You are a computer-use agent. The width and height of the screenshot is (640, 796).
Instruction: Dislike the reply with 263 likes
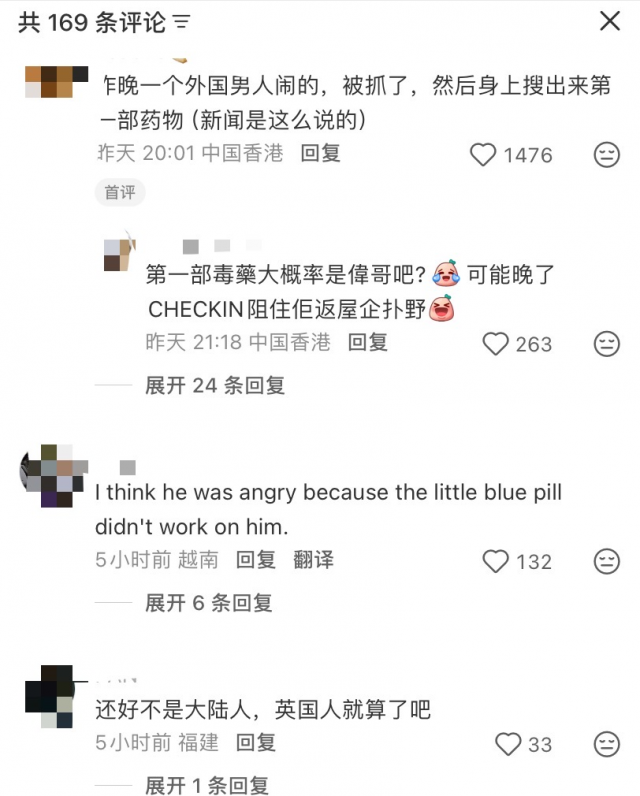[607, 344]
